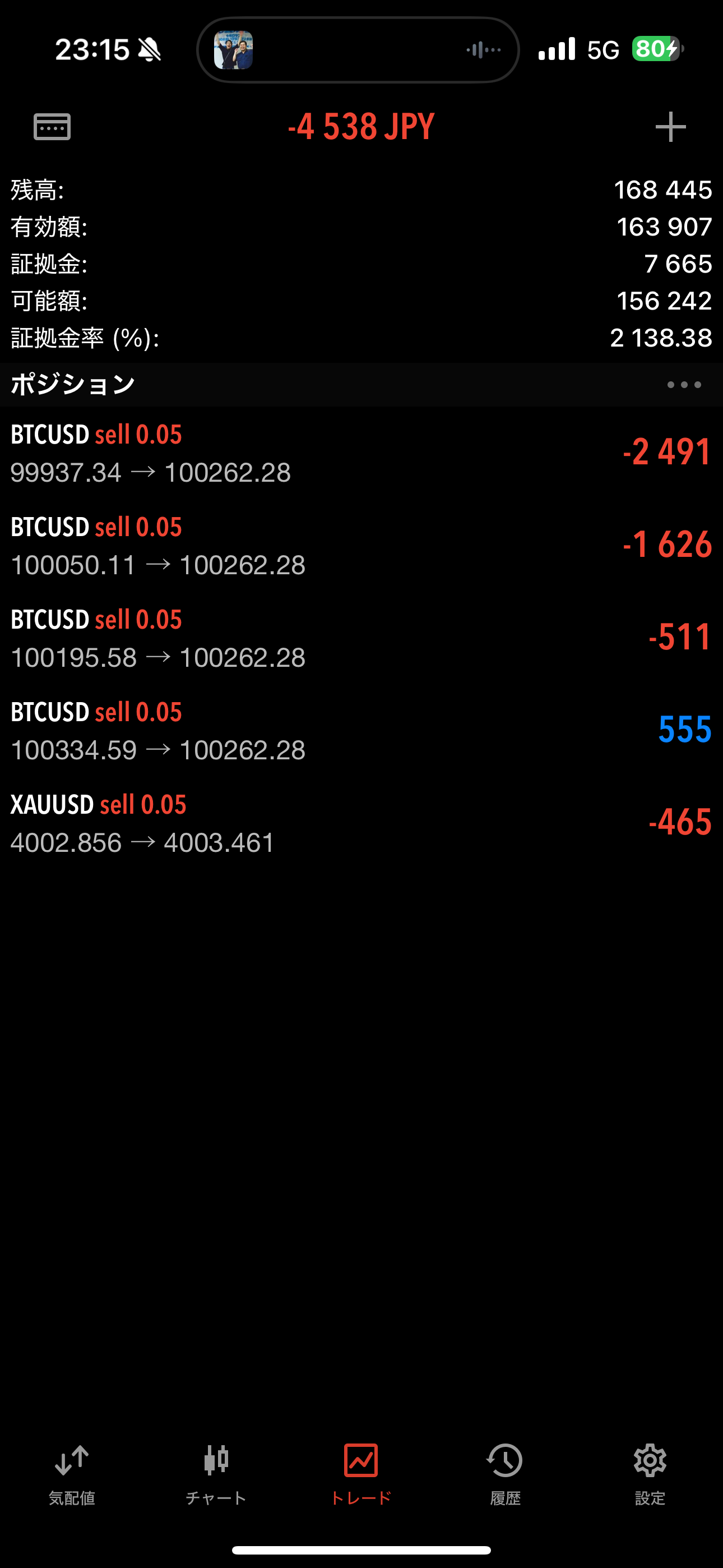Image resolution: width=723 pixels, height=1568 pixels.
Task: Select BTCUSD position opened at 100195.58
Action: tap(361, 638)
